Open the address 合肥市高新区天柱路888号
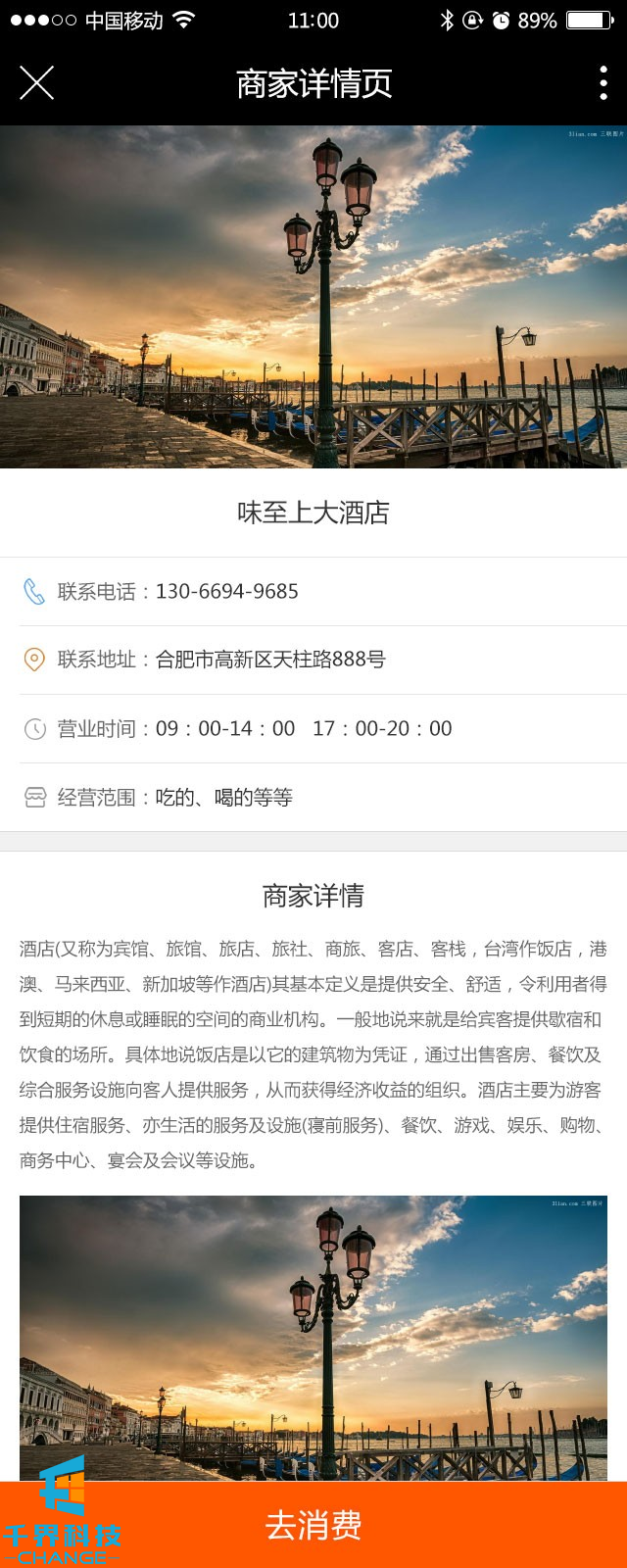This screenshot has height=1568, width=627. coord(269,660)
